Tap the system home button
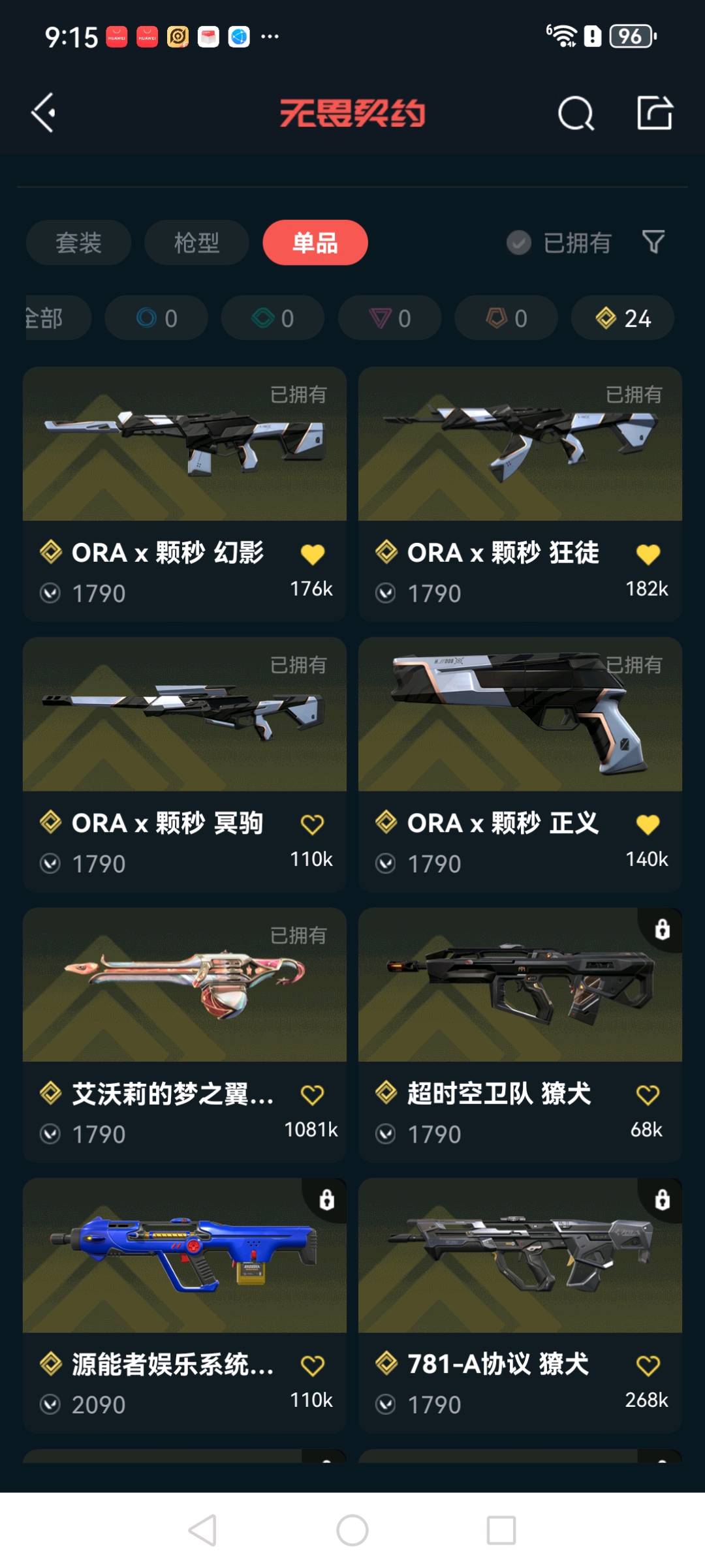 pos(352,1530)
